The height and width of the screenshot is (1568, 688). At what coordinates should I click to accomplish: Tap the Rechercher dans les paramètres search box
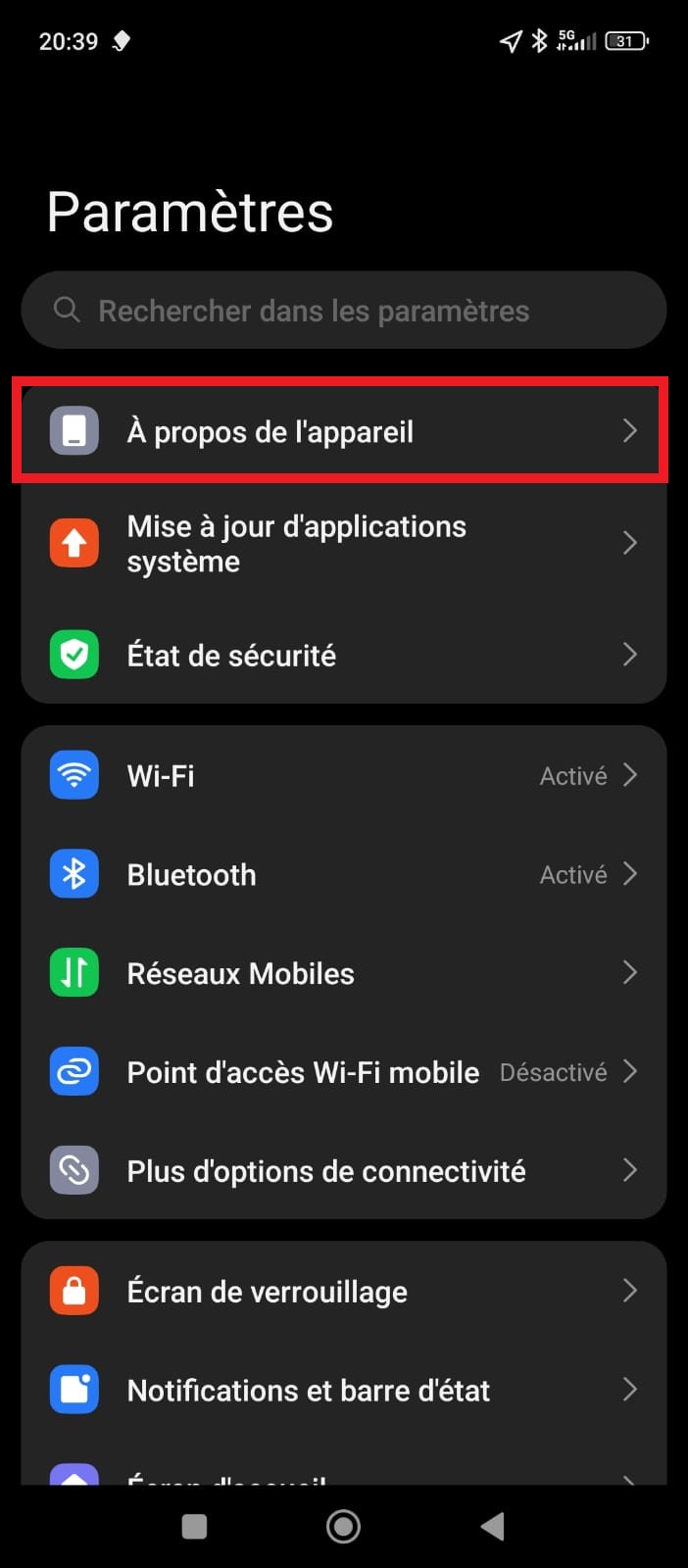click(343, 311)
